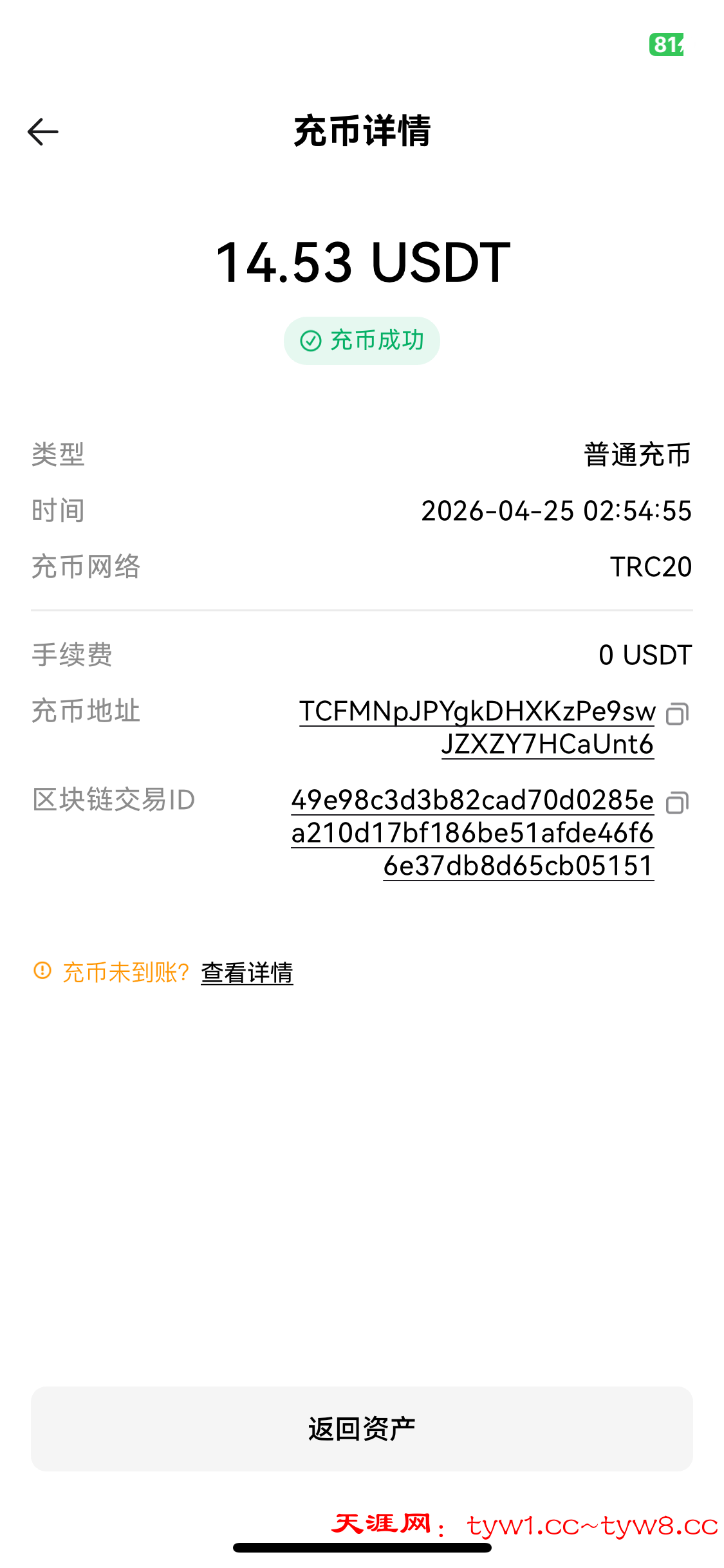Screen dimensions: 724x1568
Task: Go back from the 充币详情 page
Action: pyautogui.click(x=43, y=132)
